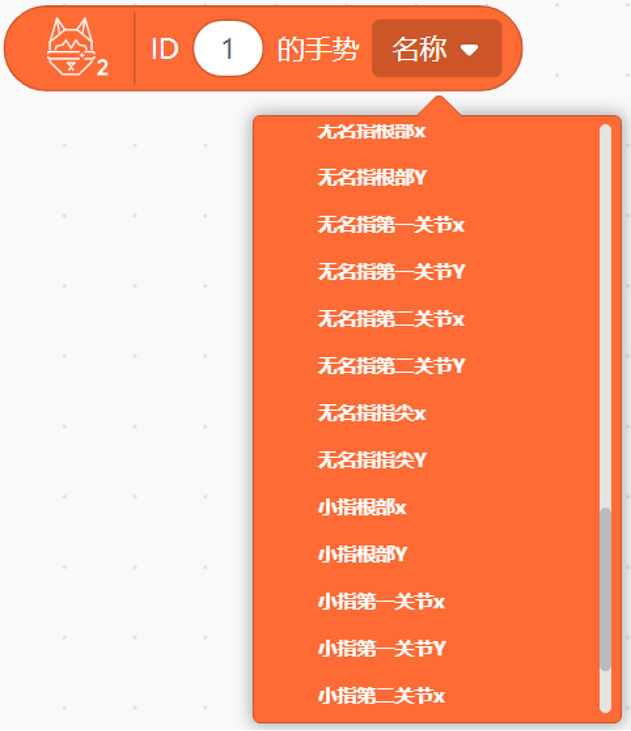Select 无名指第一关节x option
This screenshot has width=631, height=731.
click(391, 225)
